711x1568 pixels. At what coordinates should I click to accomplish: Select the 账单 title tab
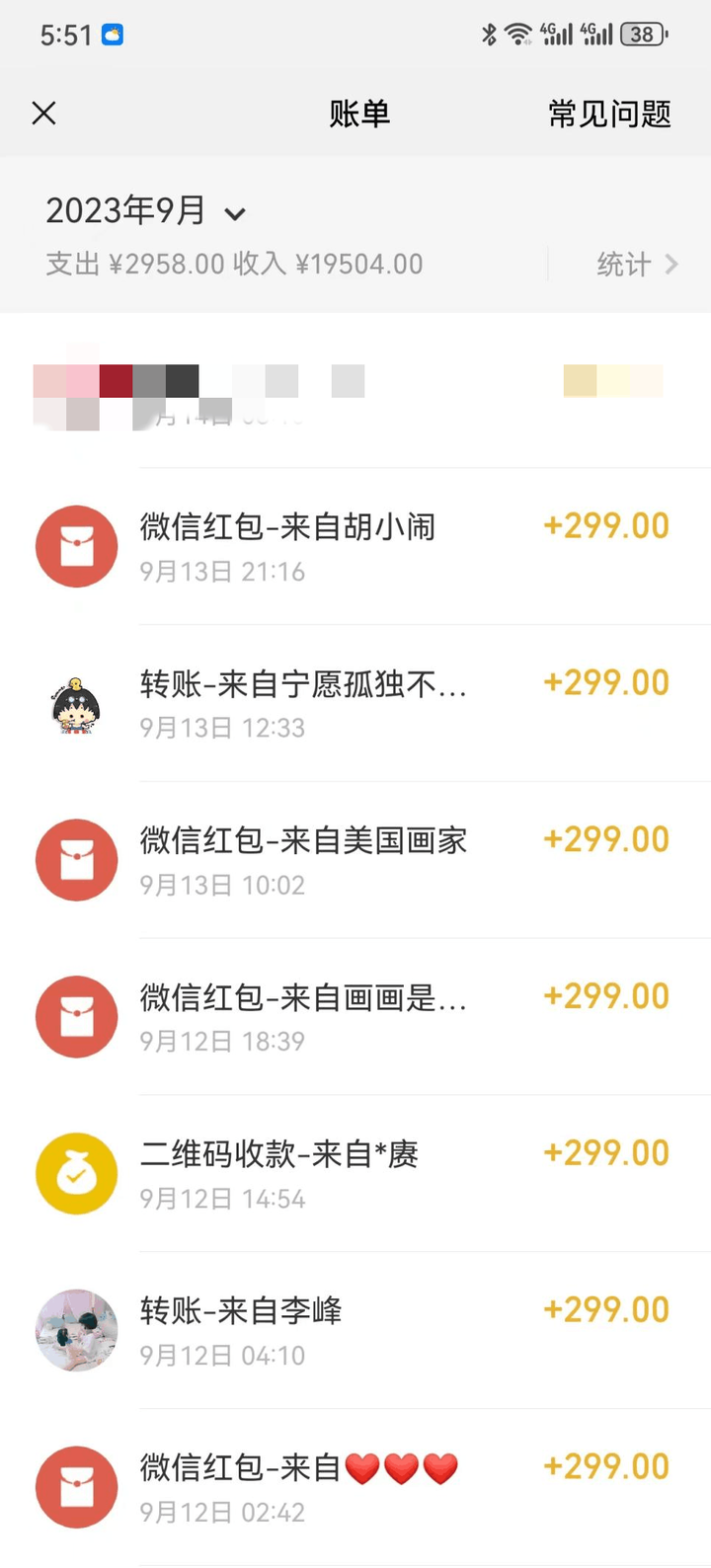[359, 115]
